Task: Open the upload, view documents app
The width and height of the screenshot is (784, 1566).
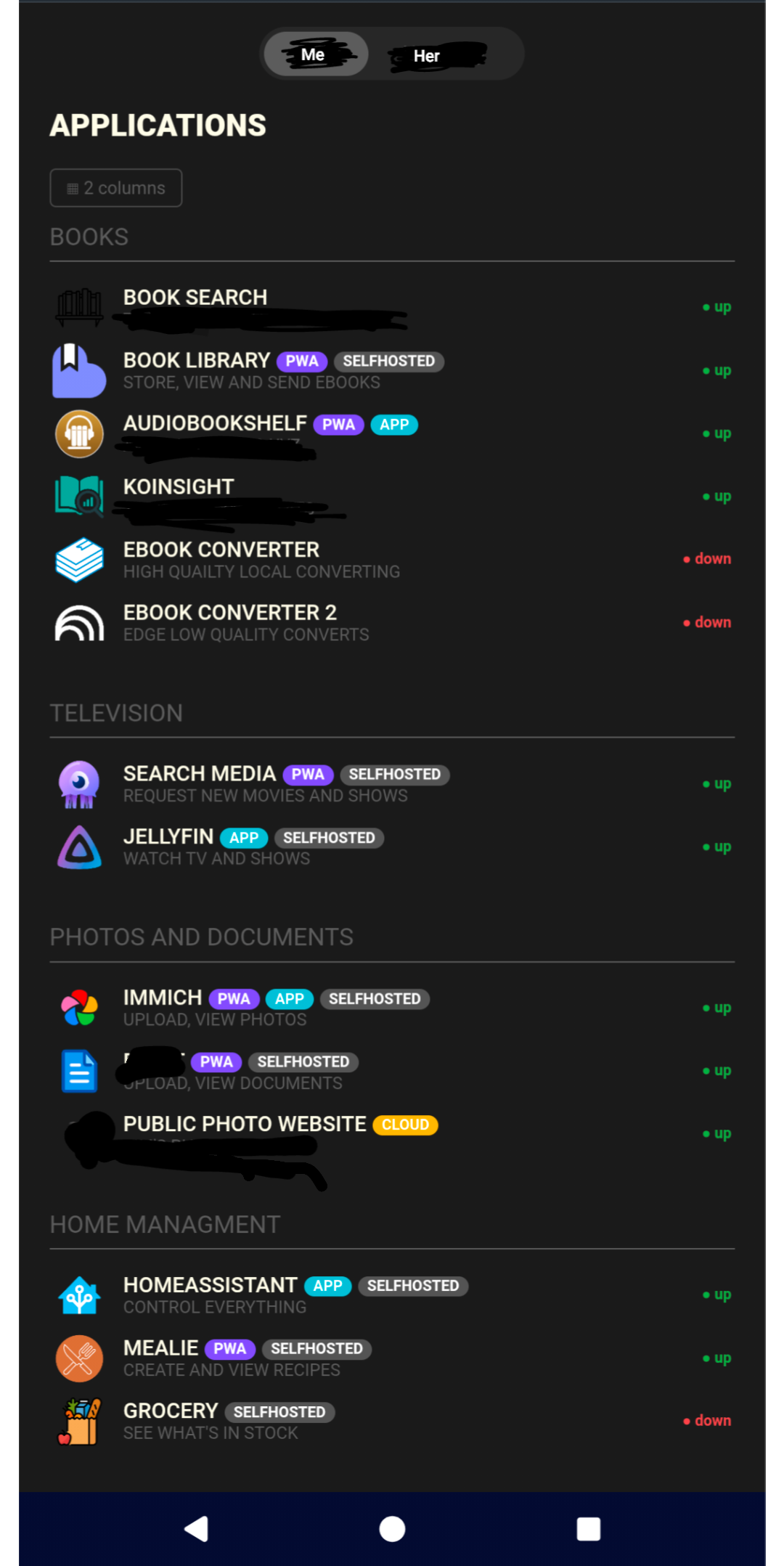Action: [232, 1082]
